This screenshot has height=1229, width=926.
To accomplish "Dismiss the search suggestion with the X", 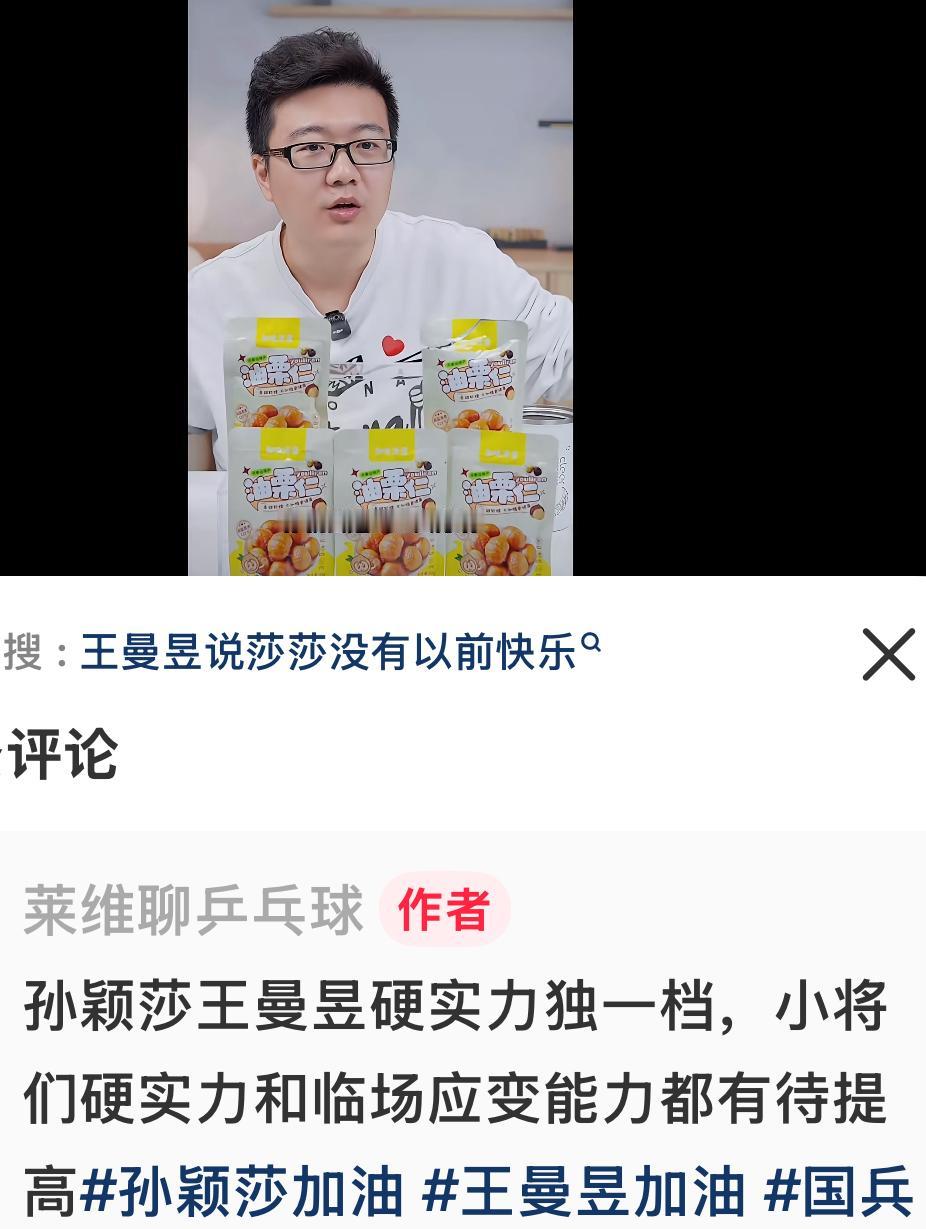I will click(x=888, y=655).
